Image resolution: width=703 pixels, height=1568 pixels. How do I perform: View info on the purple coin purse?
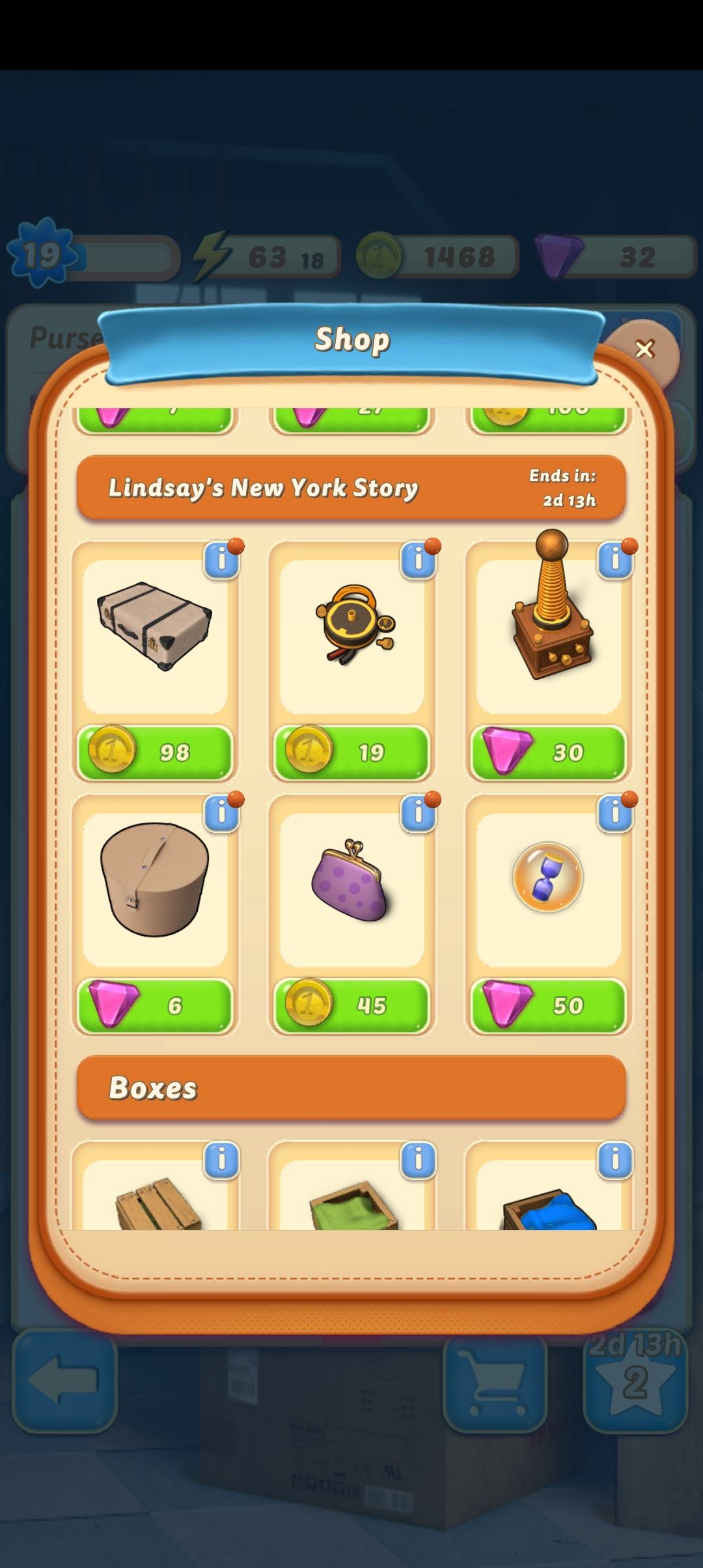(418, 811)
